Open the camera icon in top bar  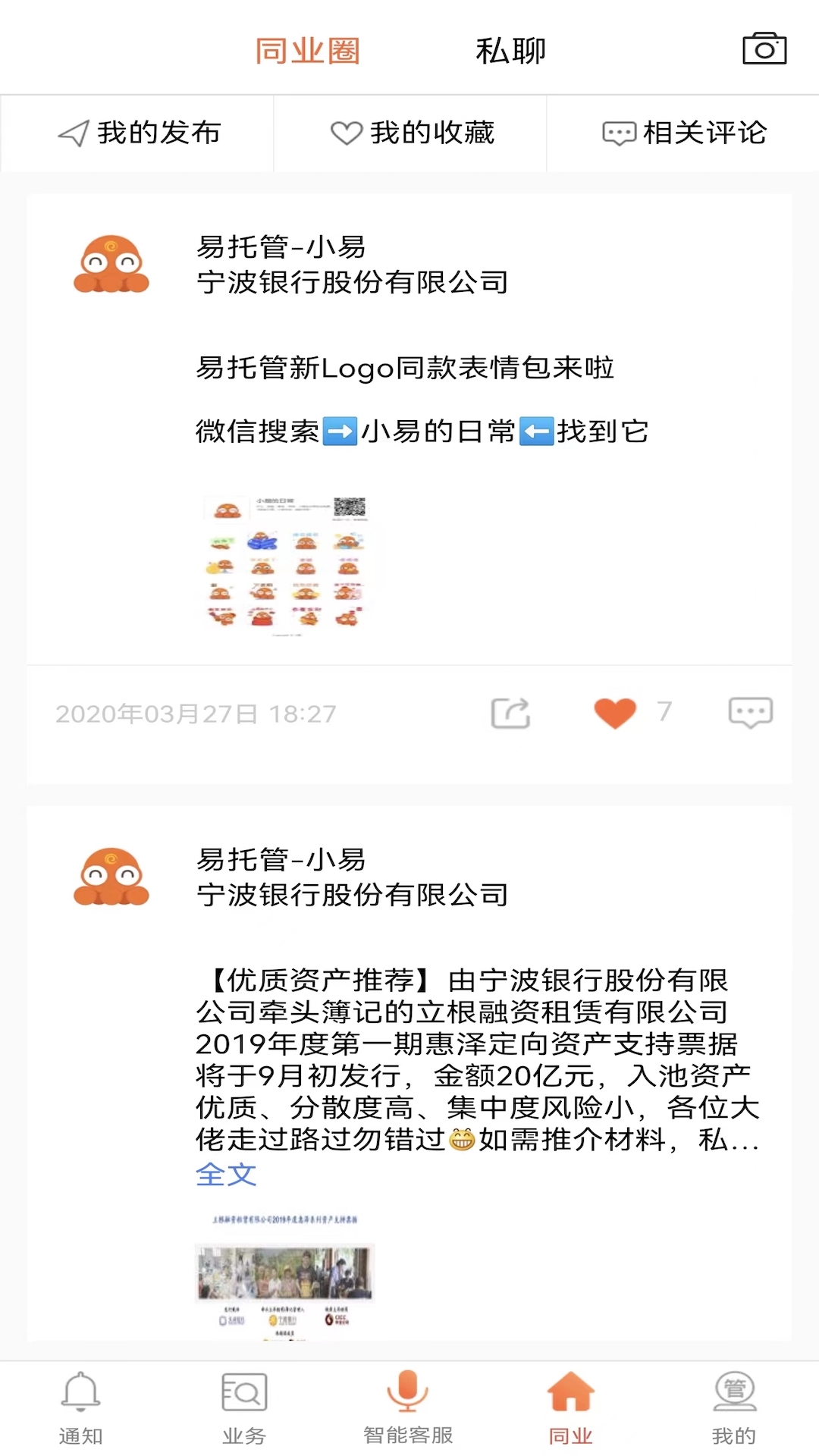(765, 49)
